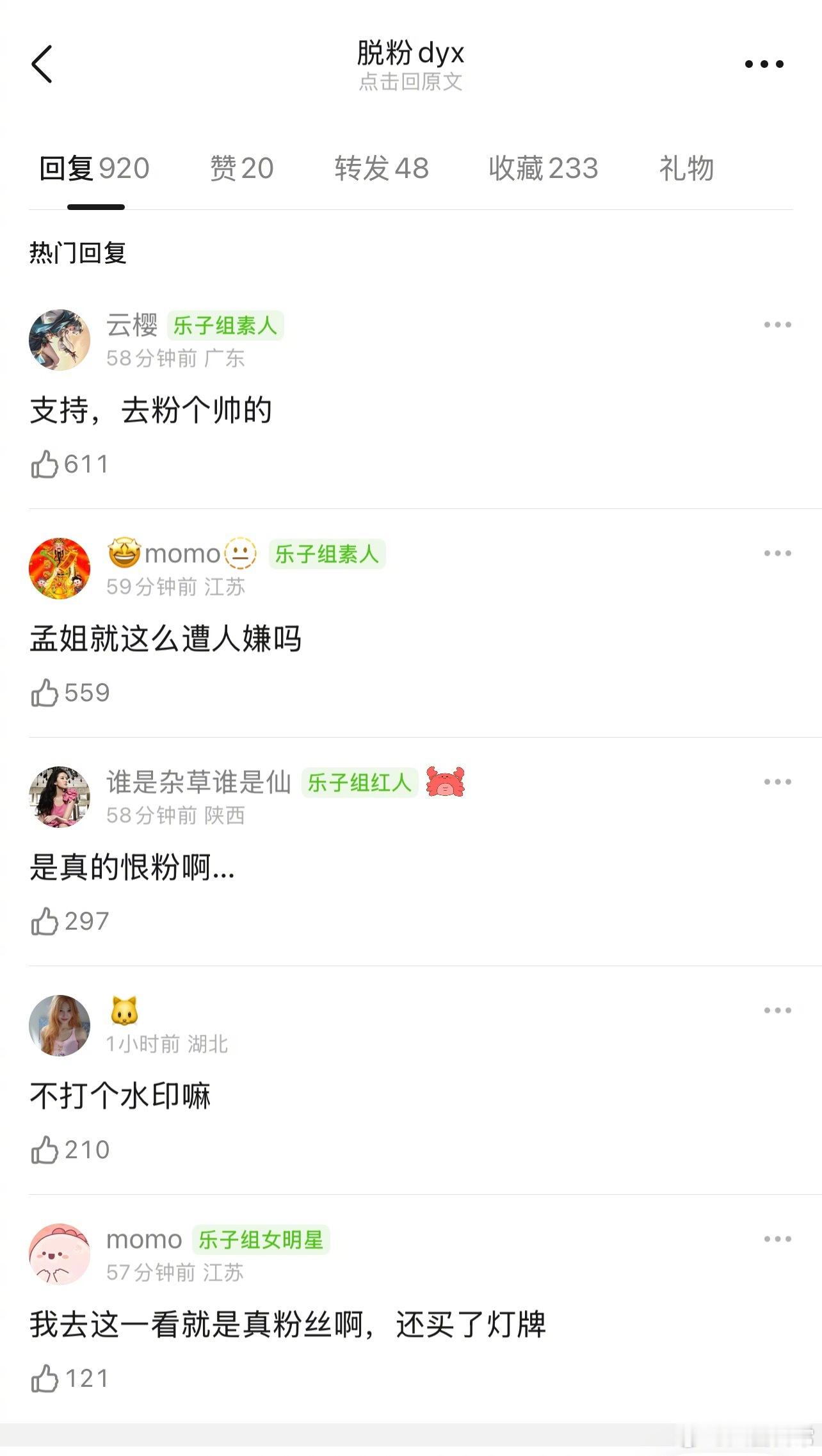The height and width of the screenshot is (1456, 822).
Task: Like the reply 孟姐就这么遭人嫌吗
Action: coord(45,693)
